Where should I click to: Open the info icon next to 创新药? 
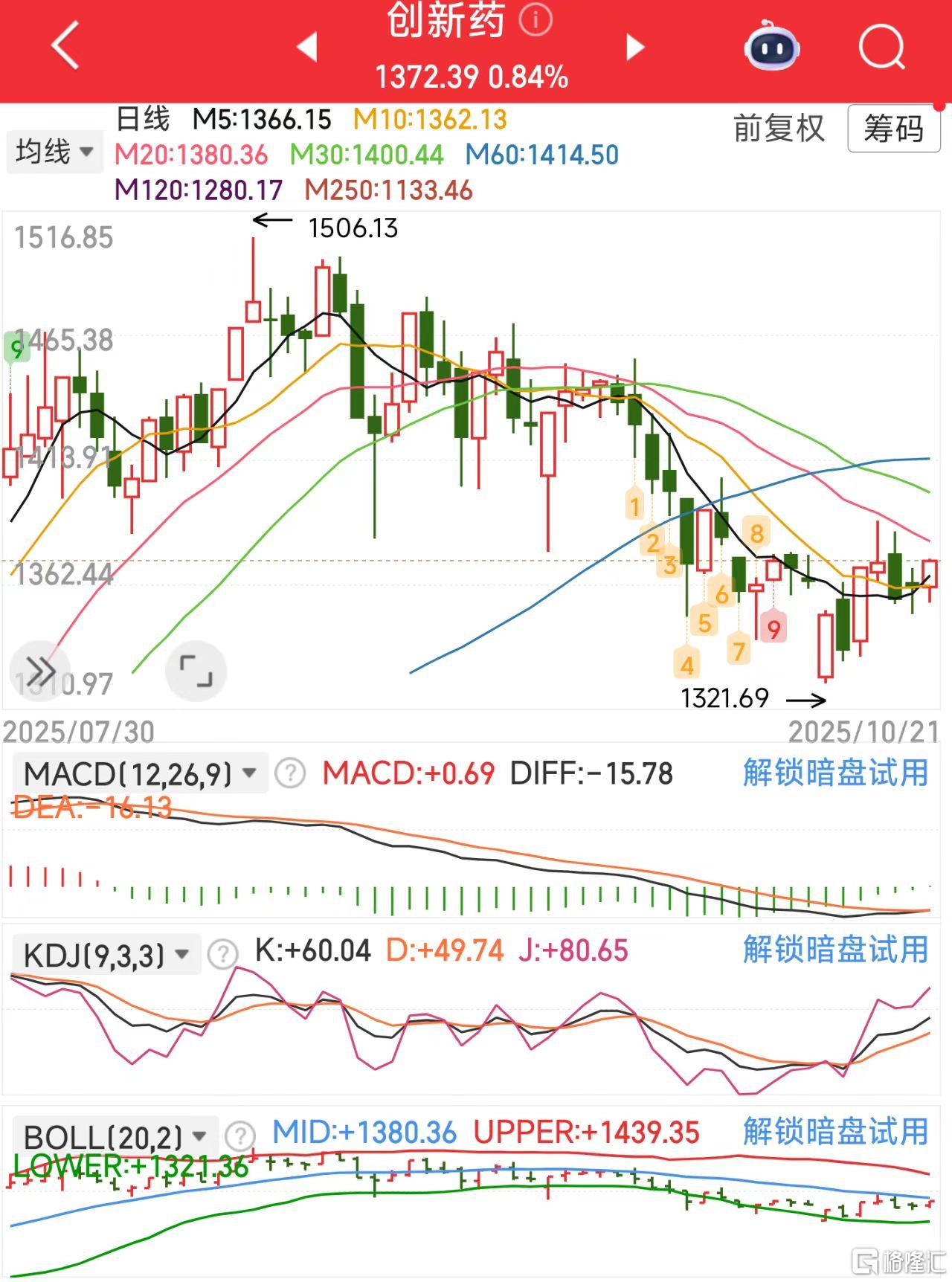(x=535, y=20)
